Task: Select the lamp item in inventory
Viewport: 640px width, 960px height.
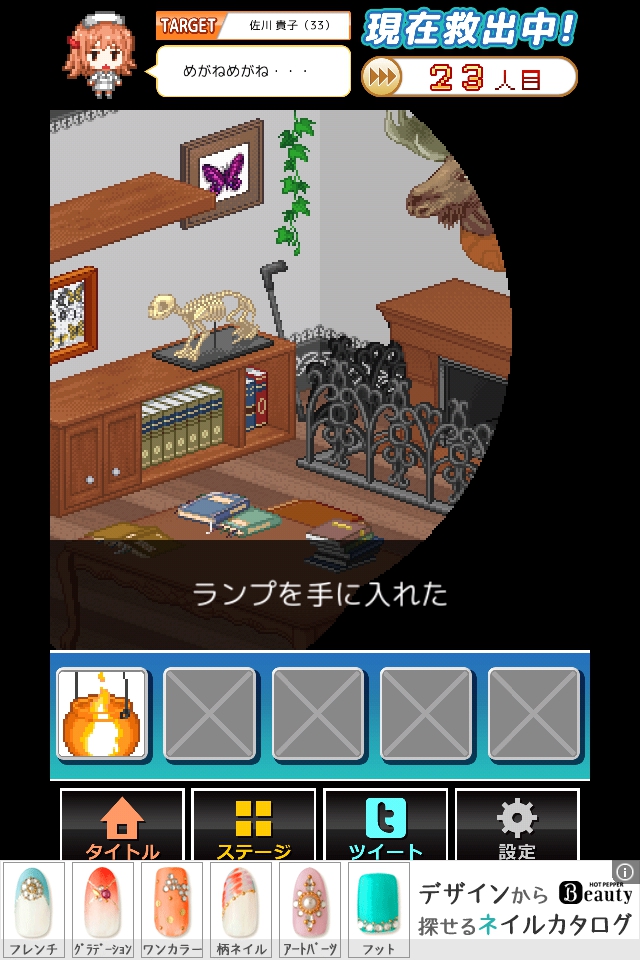Action: point(102,714)
